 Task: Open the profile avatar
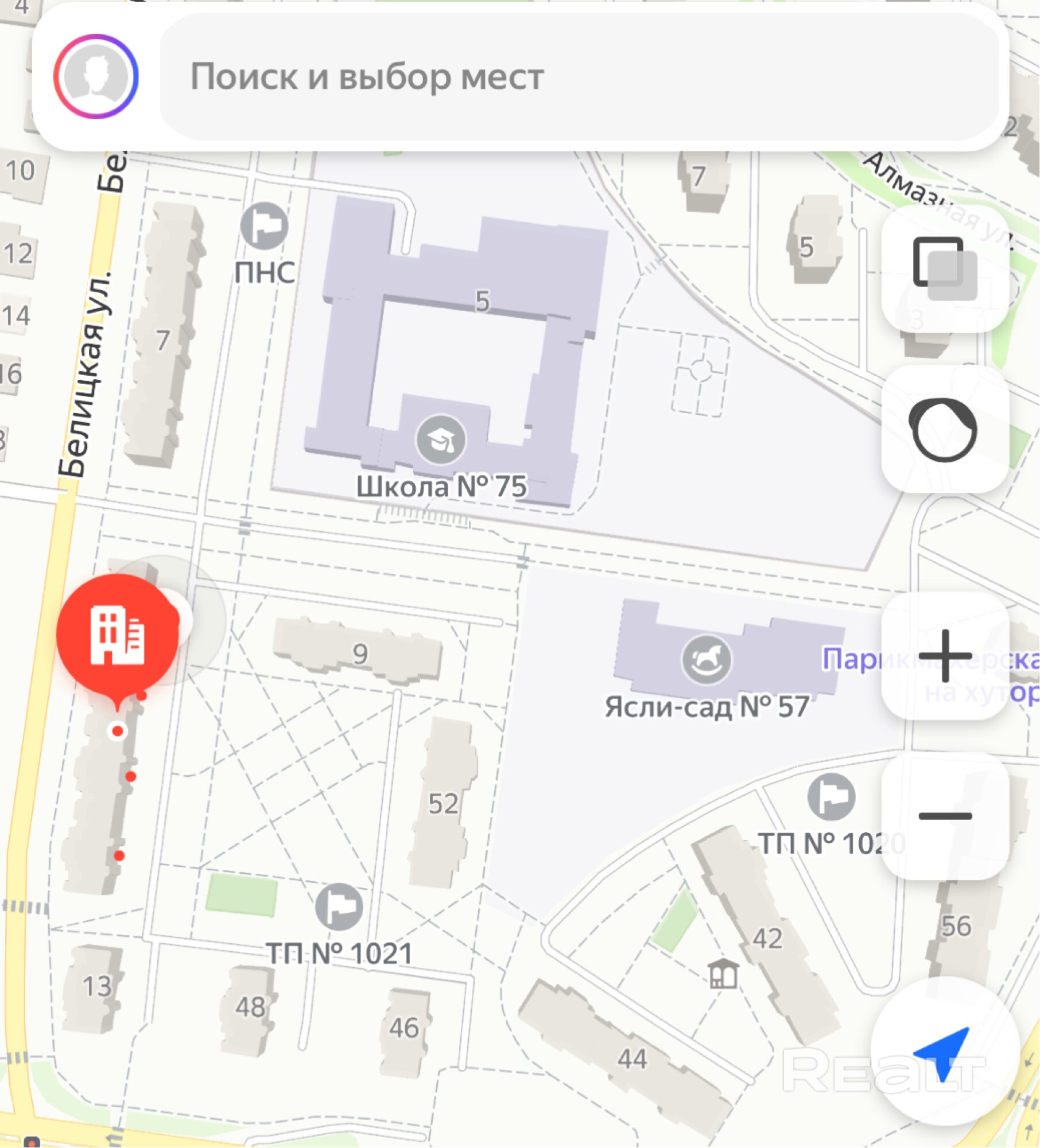coord(96,76)
